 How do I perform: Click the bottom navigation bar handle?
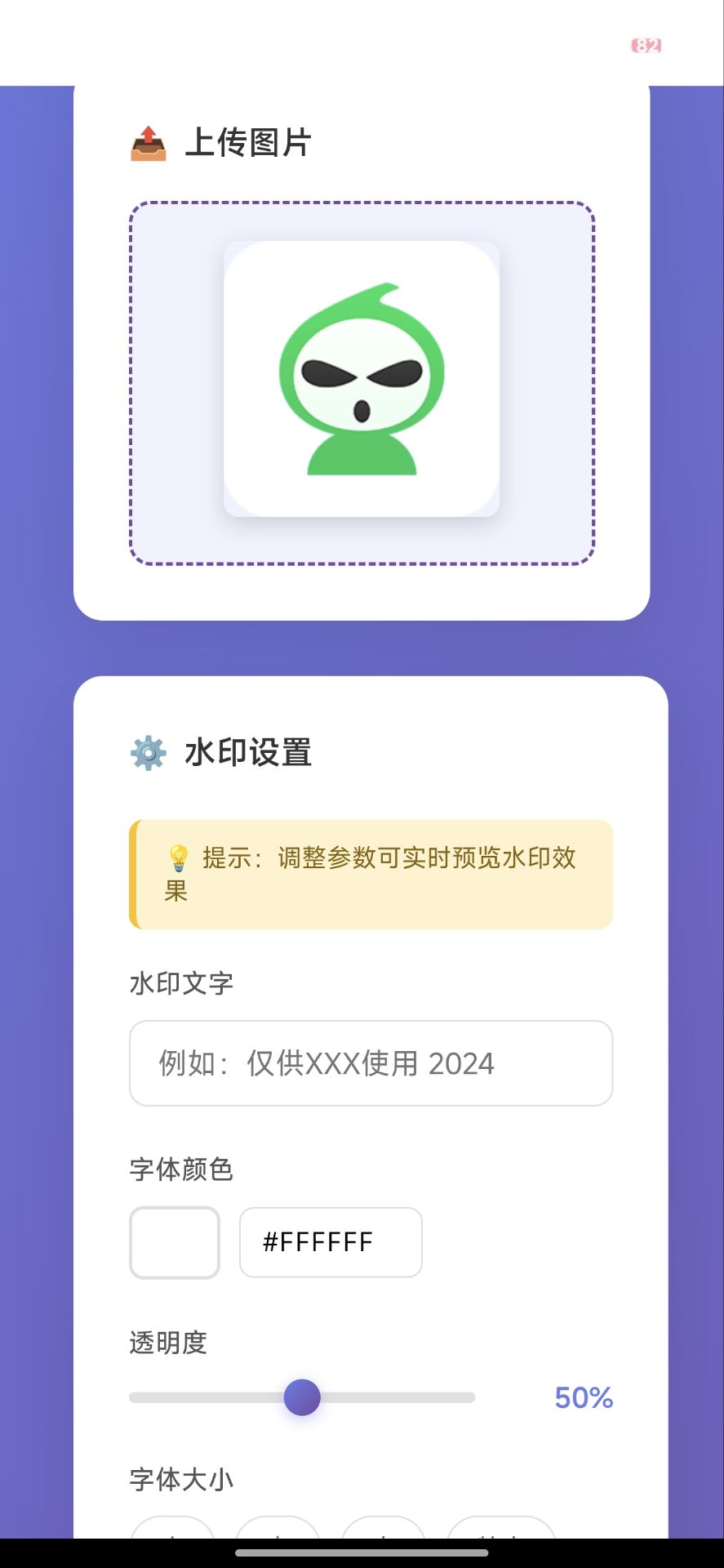(362, 1552)
